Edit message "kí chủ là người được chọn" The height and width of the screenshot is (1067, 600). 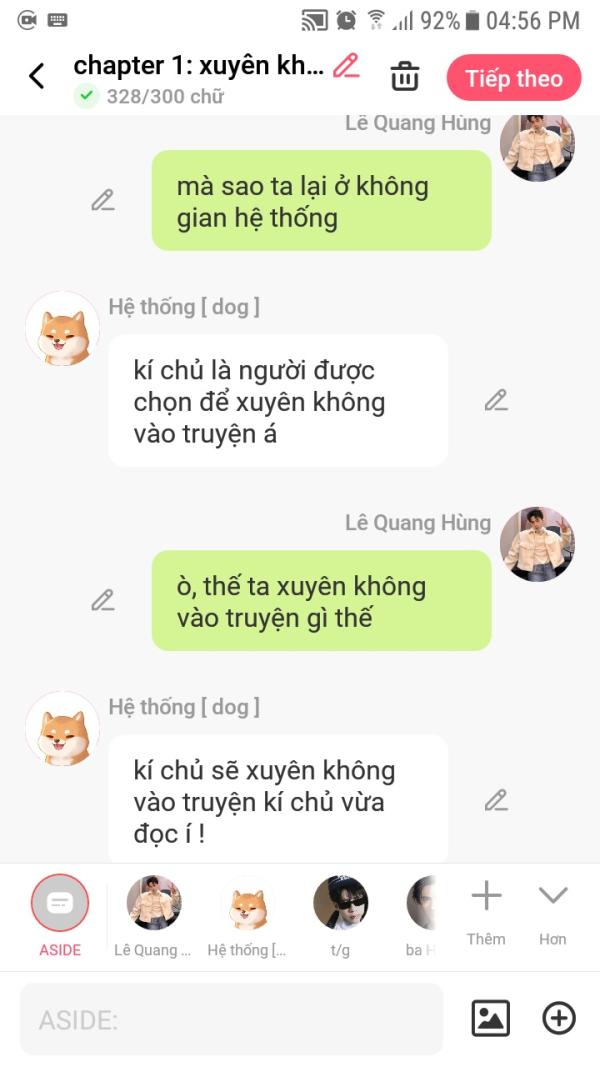coord(497,400)
